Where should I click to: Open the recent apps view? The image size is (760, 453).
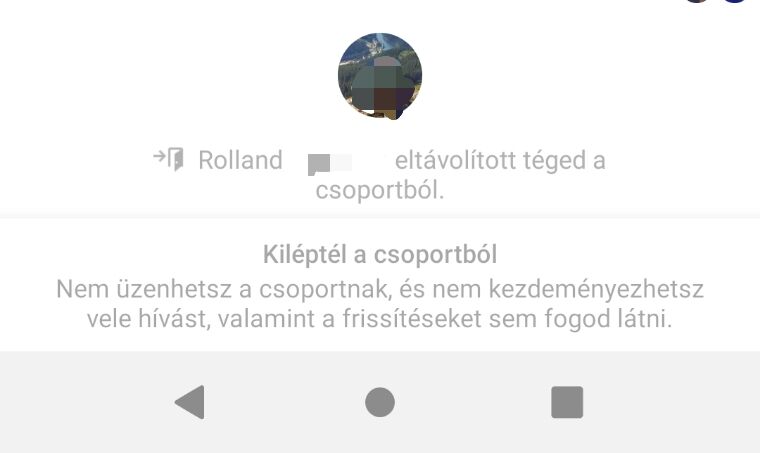(x=567, y=402)
